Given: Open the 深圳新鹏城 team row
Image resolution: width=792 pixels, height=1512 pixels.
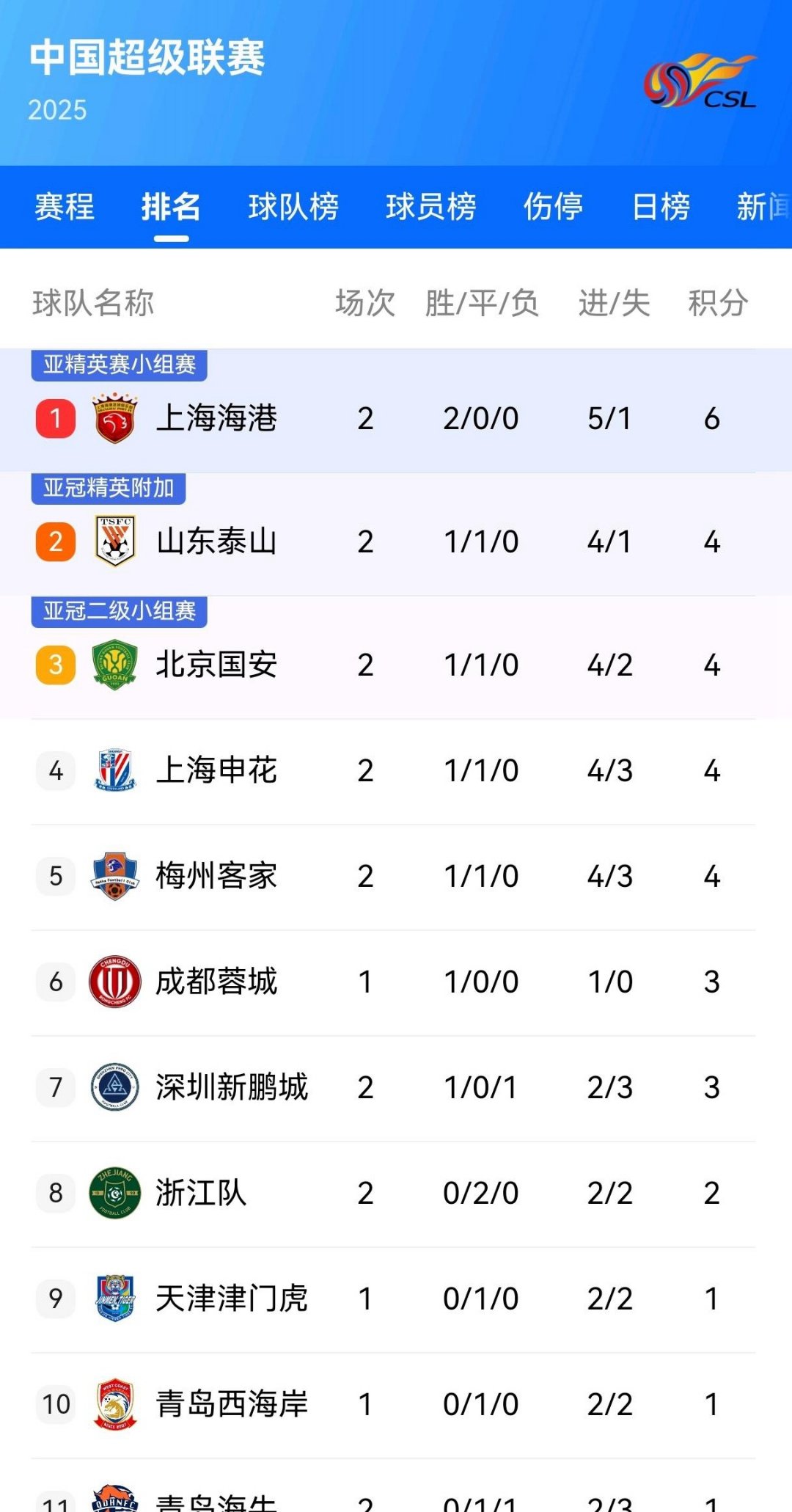Looking at the screenshot, I should [x=232, y=1087].
